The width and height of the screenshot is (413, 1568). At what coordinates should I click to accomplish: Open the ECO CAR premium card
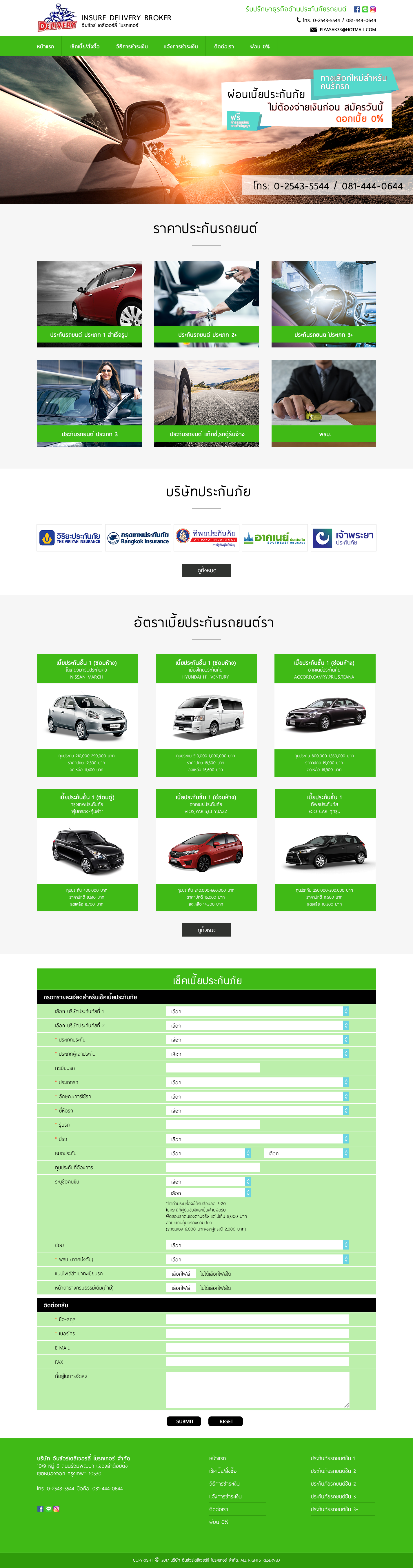[325, 850]
